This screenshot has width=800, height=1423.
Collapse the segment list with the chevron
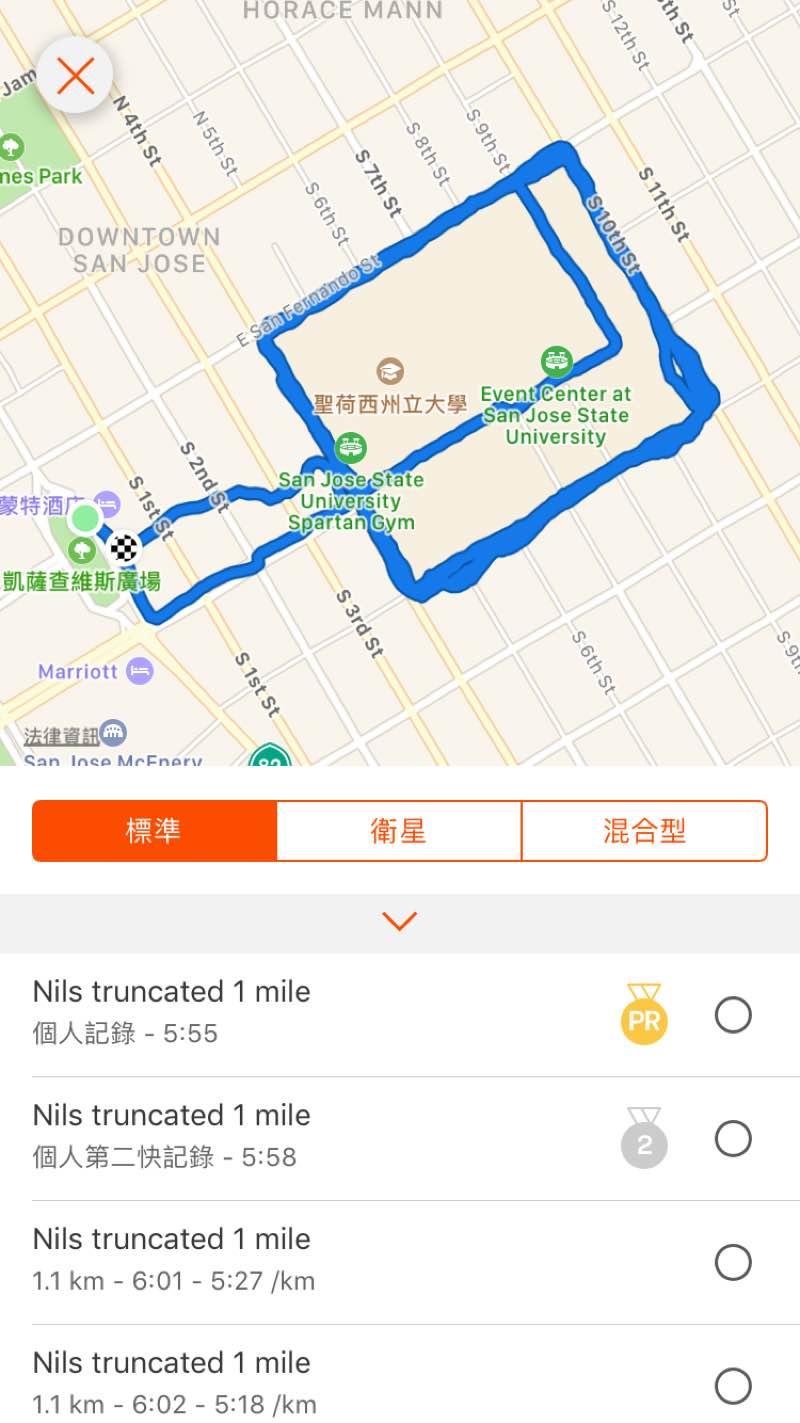click(399, 921)
